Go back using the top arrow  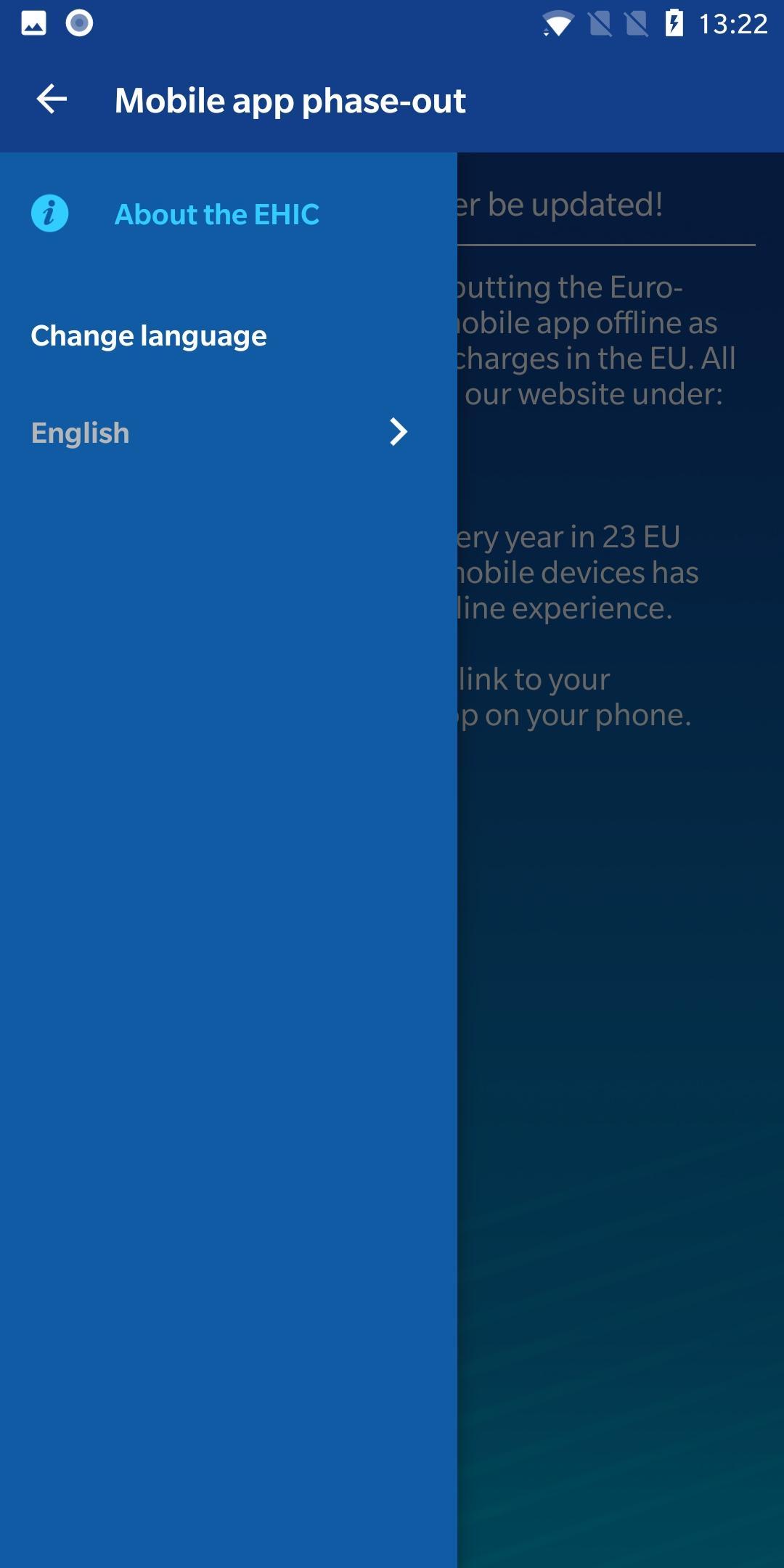point(52,99)
